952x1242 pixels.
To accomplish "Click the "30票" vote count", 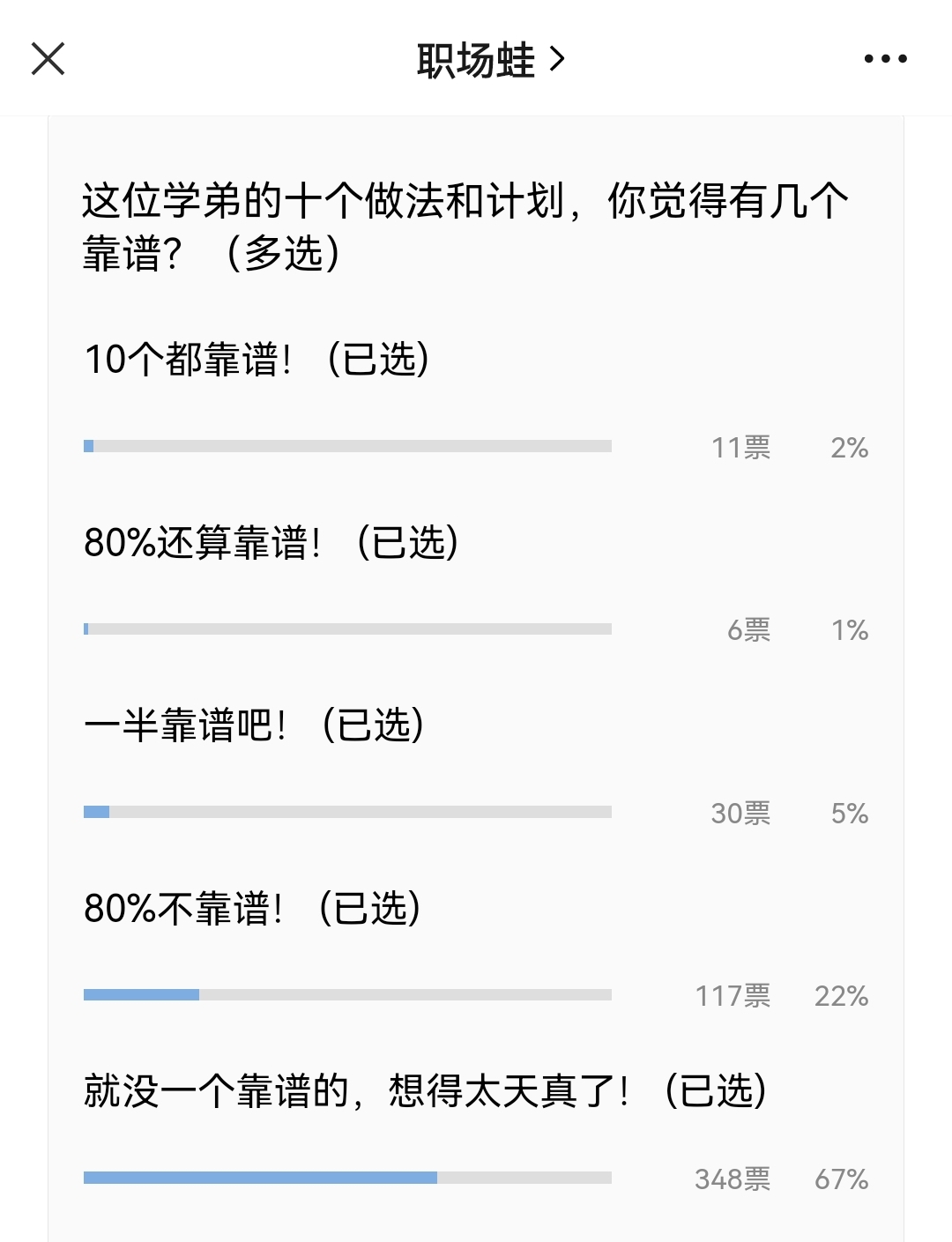I will tap(741, 813).
